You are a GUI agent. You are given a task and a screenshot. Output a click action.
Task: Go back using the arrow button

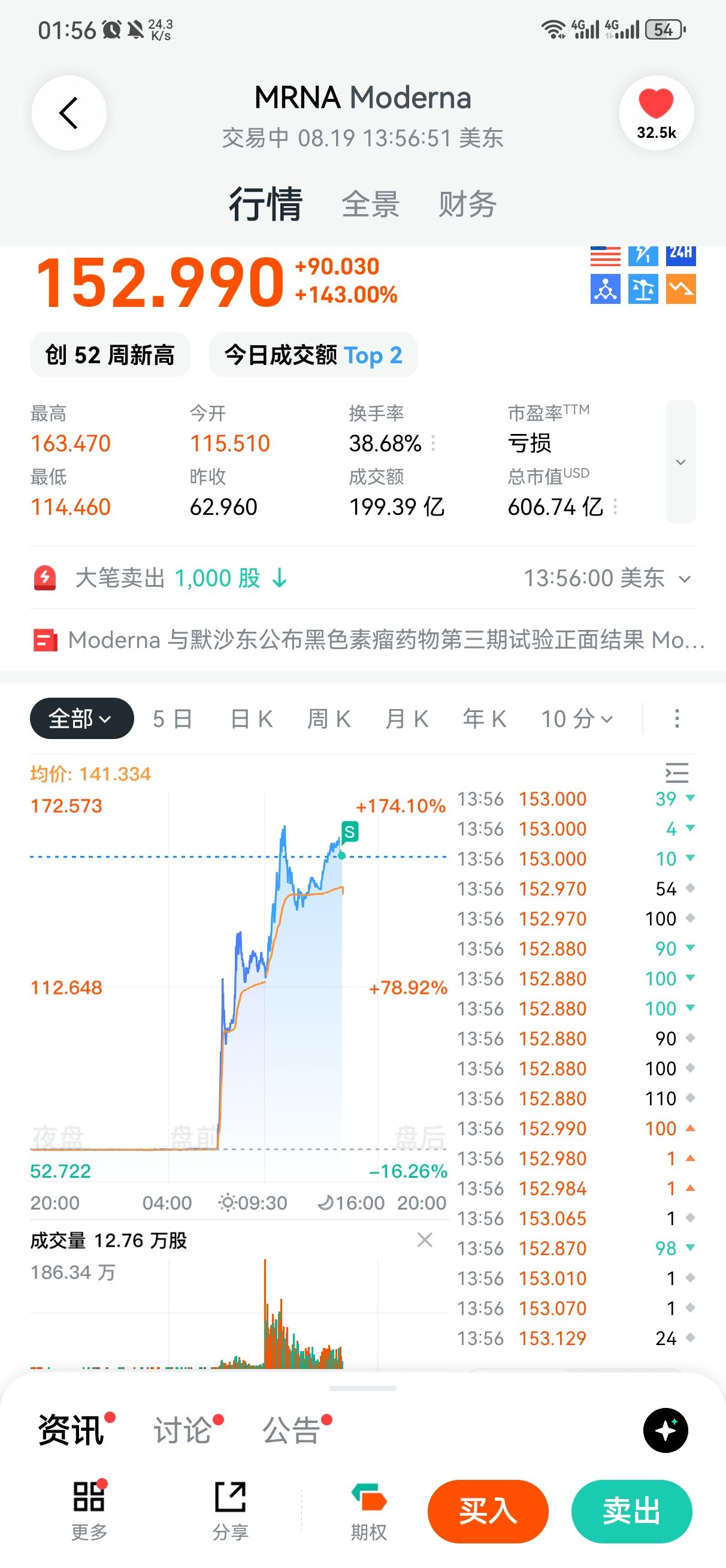69,113
